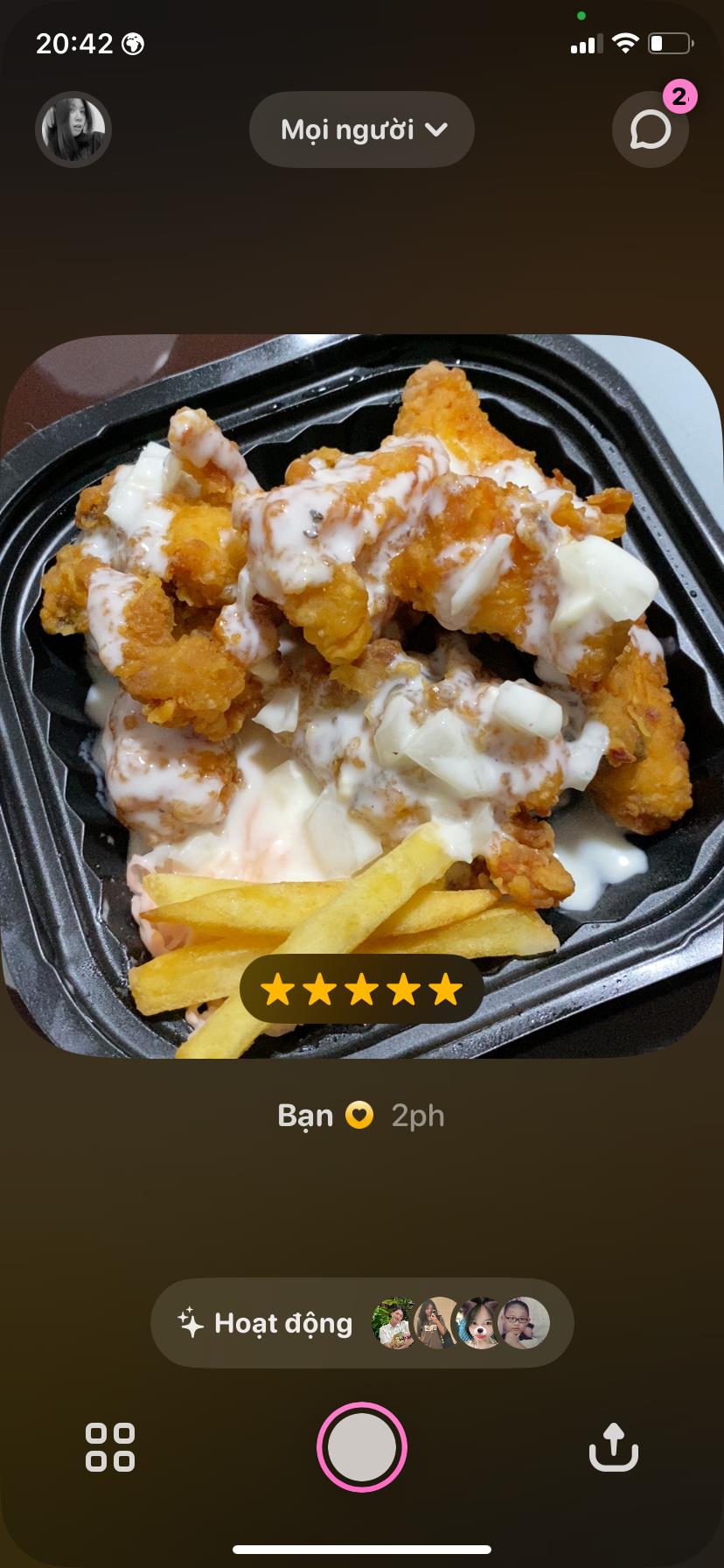Tap the camera shutter button
Viewport: 724px width, 1568px height.
362,1446
